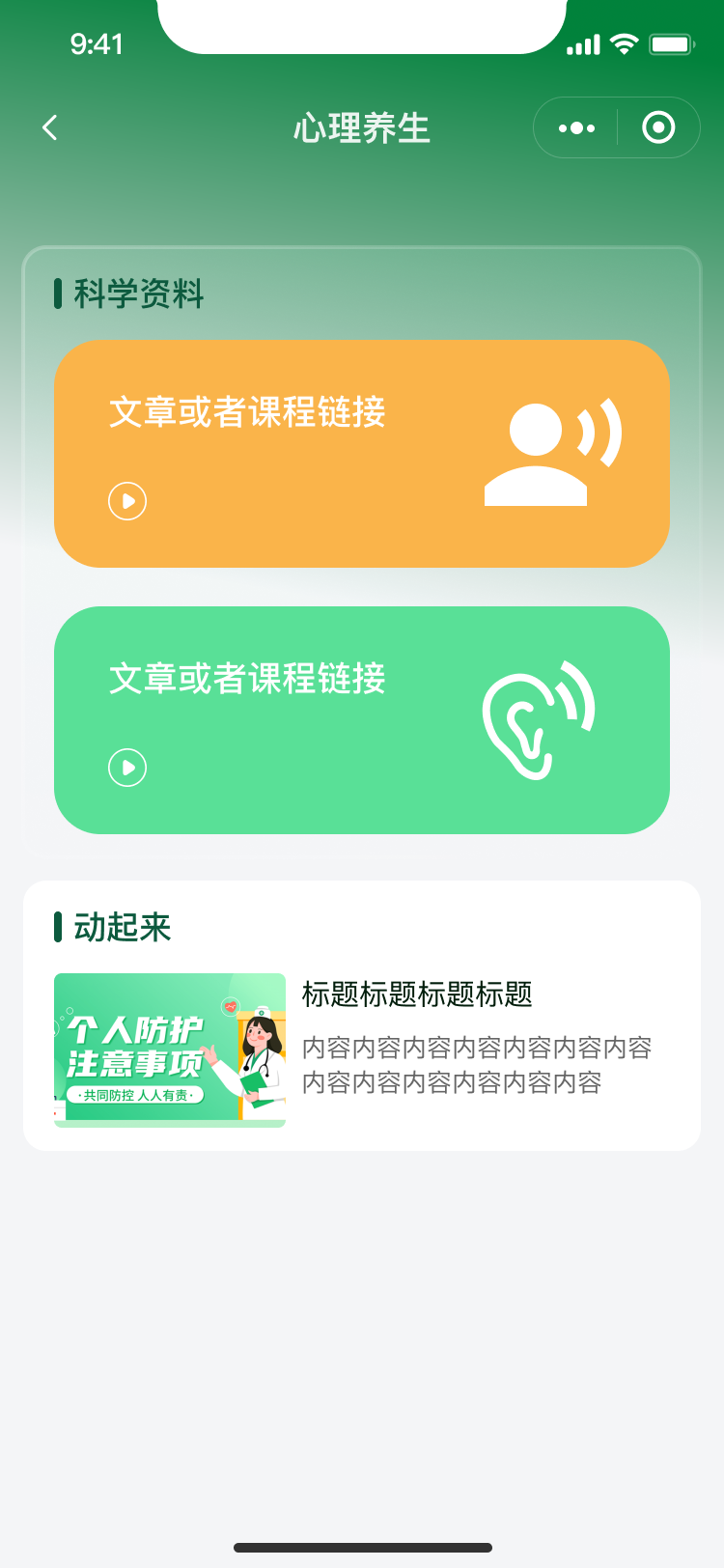Open the 标题标题标题标题 article under 动起来
724x1568 pixels.
click(417, 994)
